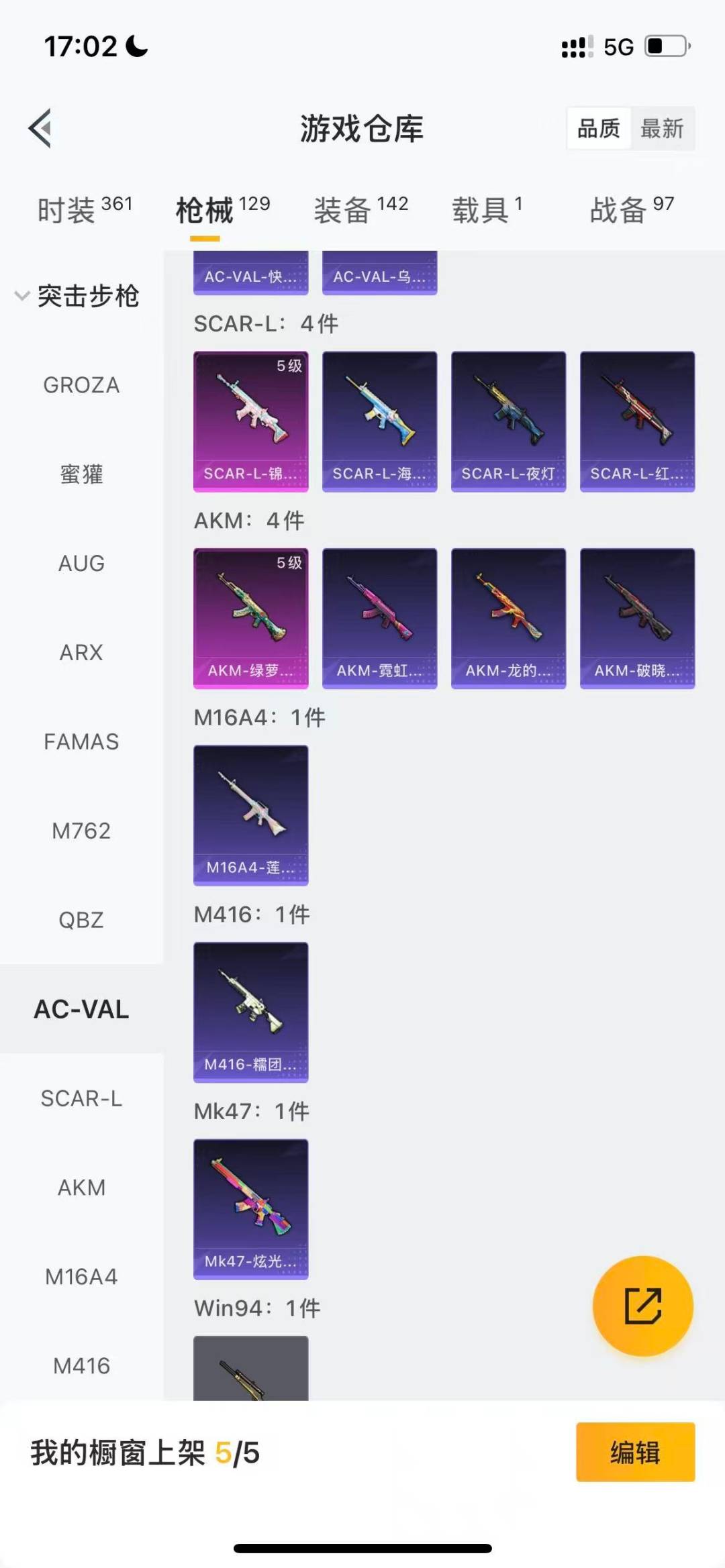Screen dimensions: 725x1568
Task: Select AC-VAL in the sidebar
Action: (x=81, y=1008)
